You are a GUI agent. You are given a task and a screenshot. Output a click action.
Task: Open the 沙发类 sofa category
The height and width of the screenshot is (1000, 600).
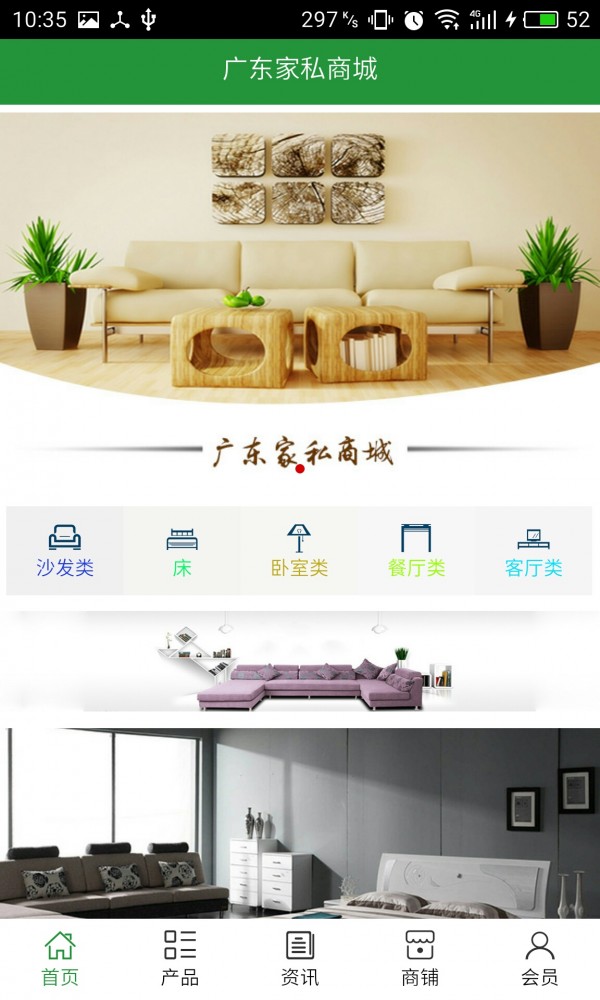click(65, 551)
